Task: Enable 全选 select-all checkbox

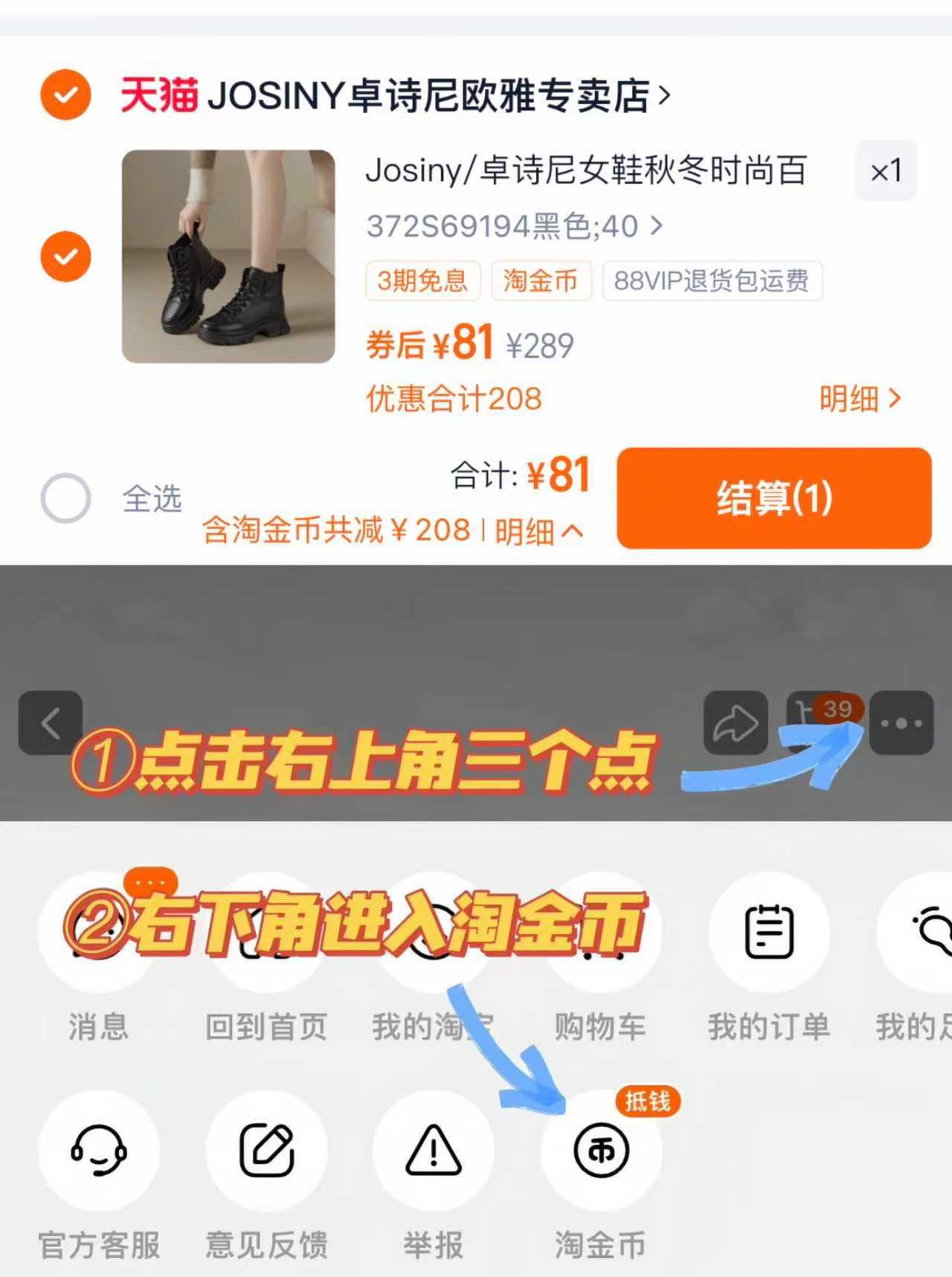Action: [64, 499]
